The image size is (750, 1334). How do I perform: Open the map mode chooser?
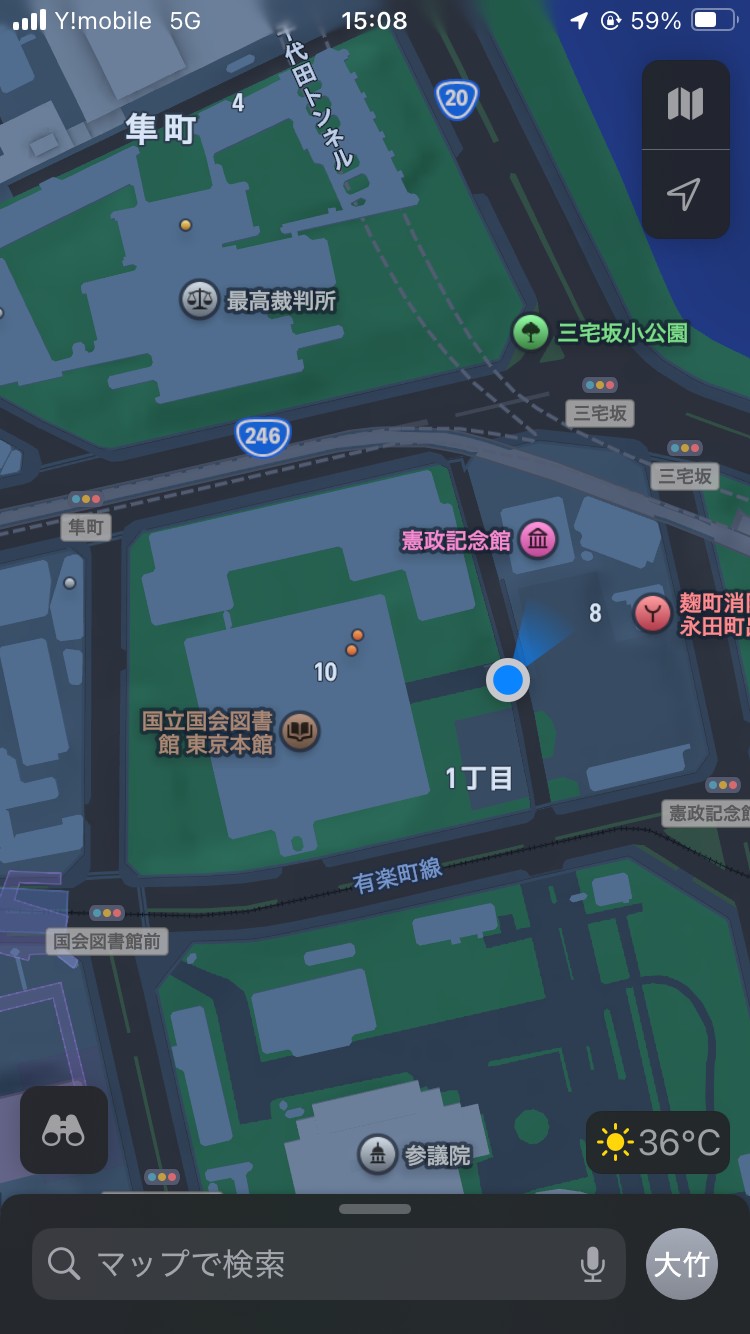click(x=685, y=104)
